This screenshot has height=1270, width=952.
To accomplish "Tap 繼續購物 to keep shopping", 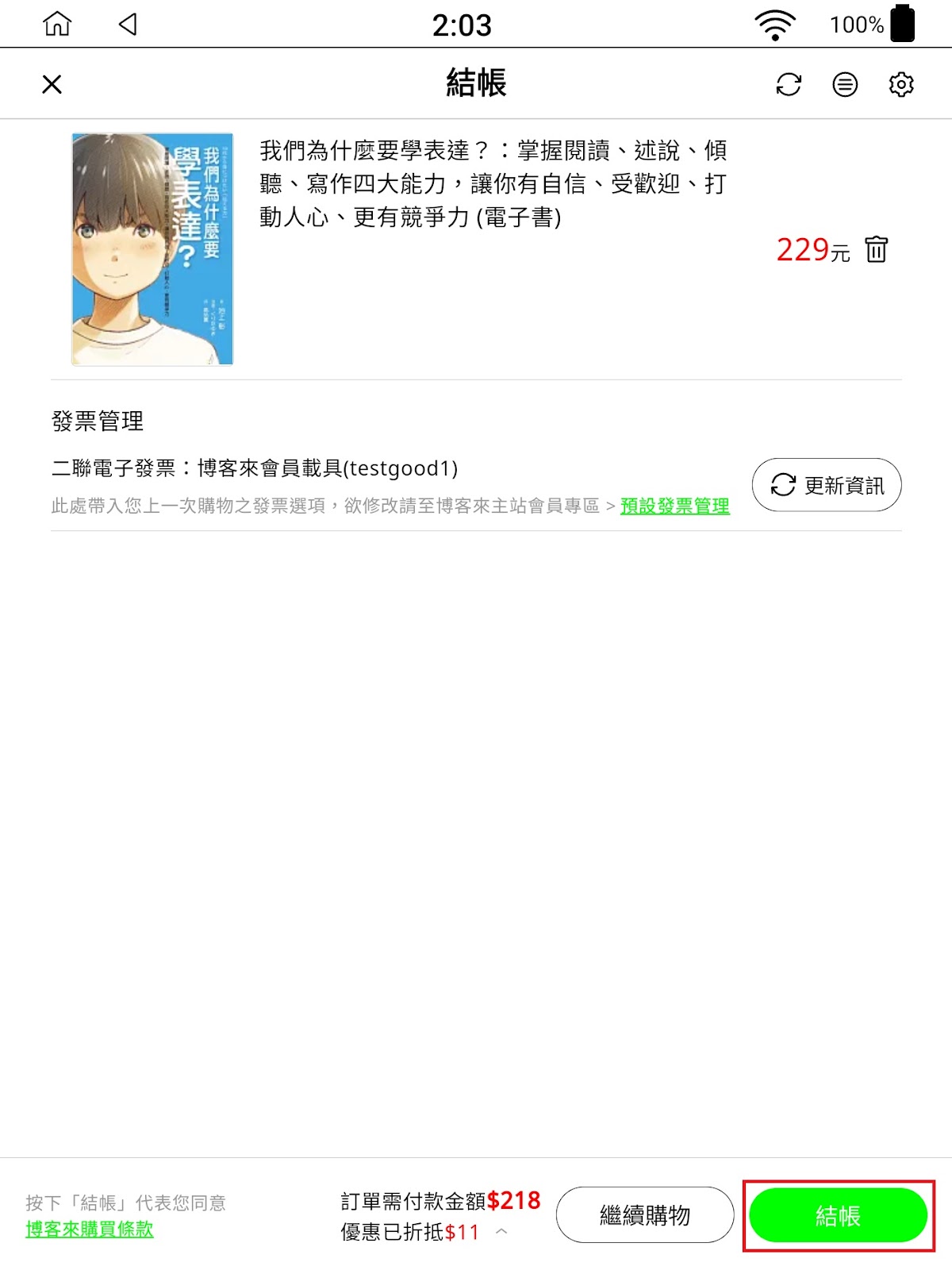I will [x=645, y=1214].
